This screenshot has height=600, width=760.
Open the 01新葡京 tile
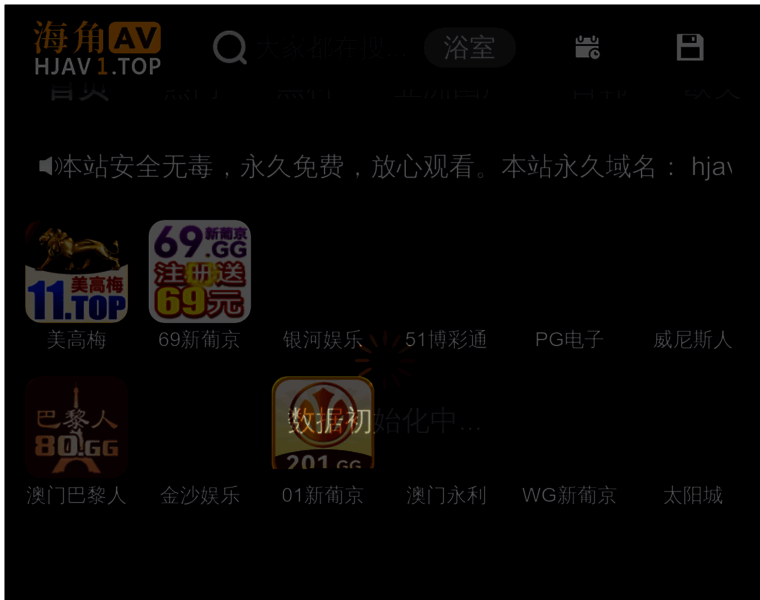pos(322,427)
